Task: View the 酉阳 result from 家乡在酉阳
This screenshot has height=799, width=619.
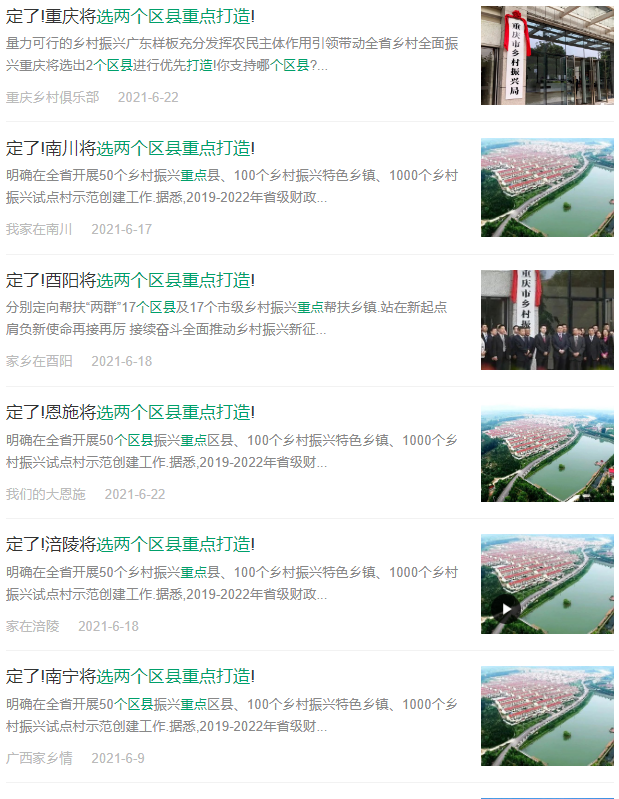Action: click(x=130, y=281)
